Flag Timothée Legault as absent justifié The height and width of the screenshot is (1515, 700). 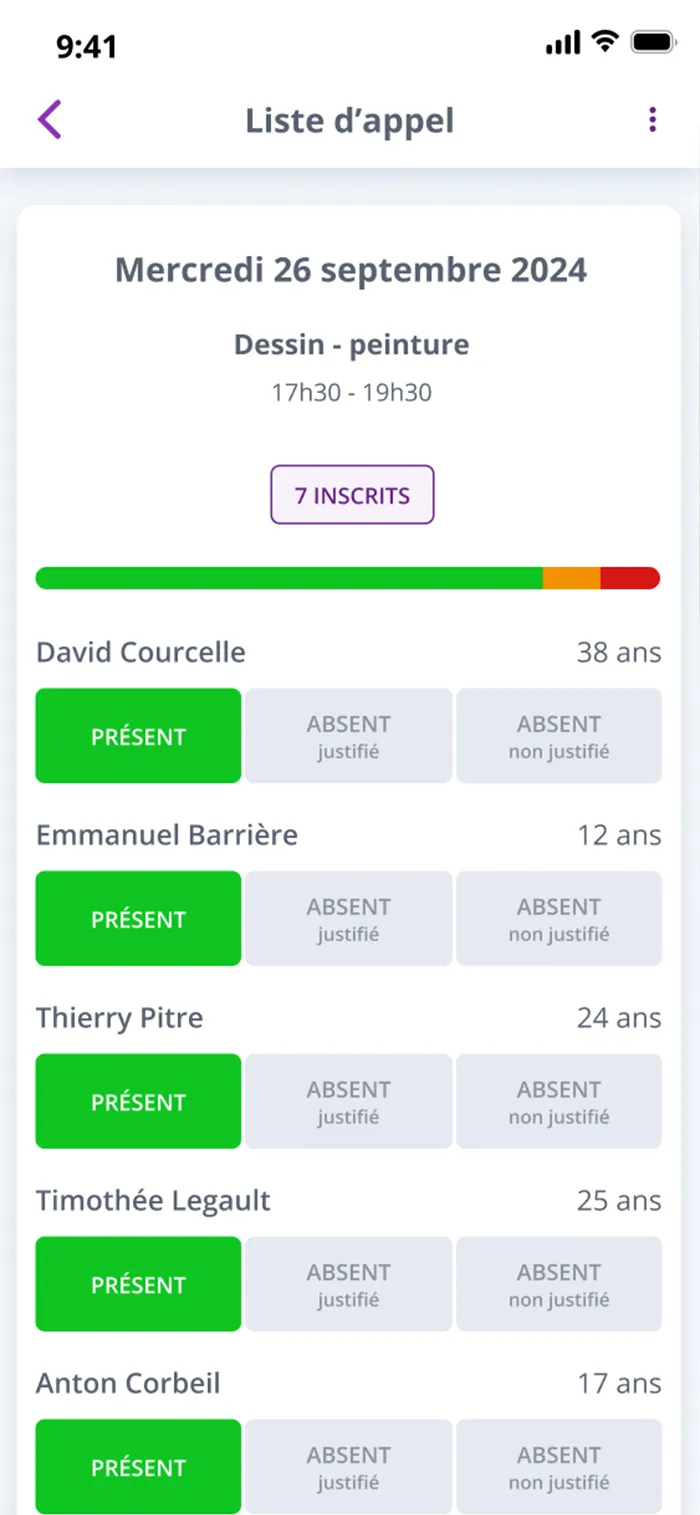pos(349,1285)
